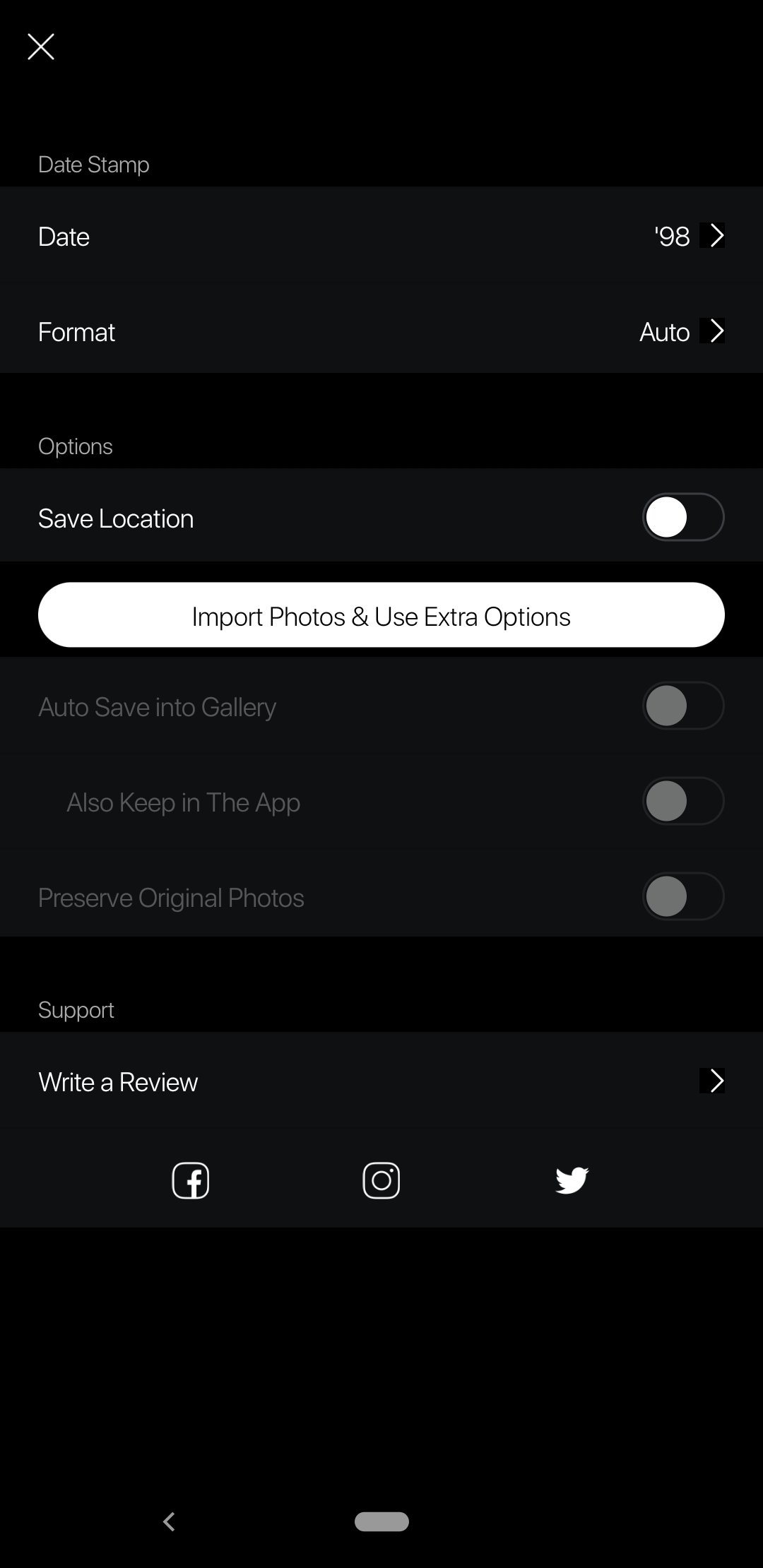Open Write a Review

(x=381, y=1081)
